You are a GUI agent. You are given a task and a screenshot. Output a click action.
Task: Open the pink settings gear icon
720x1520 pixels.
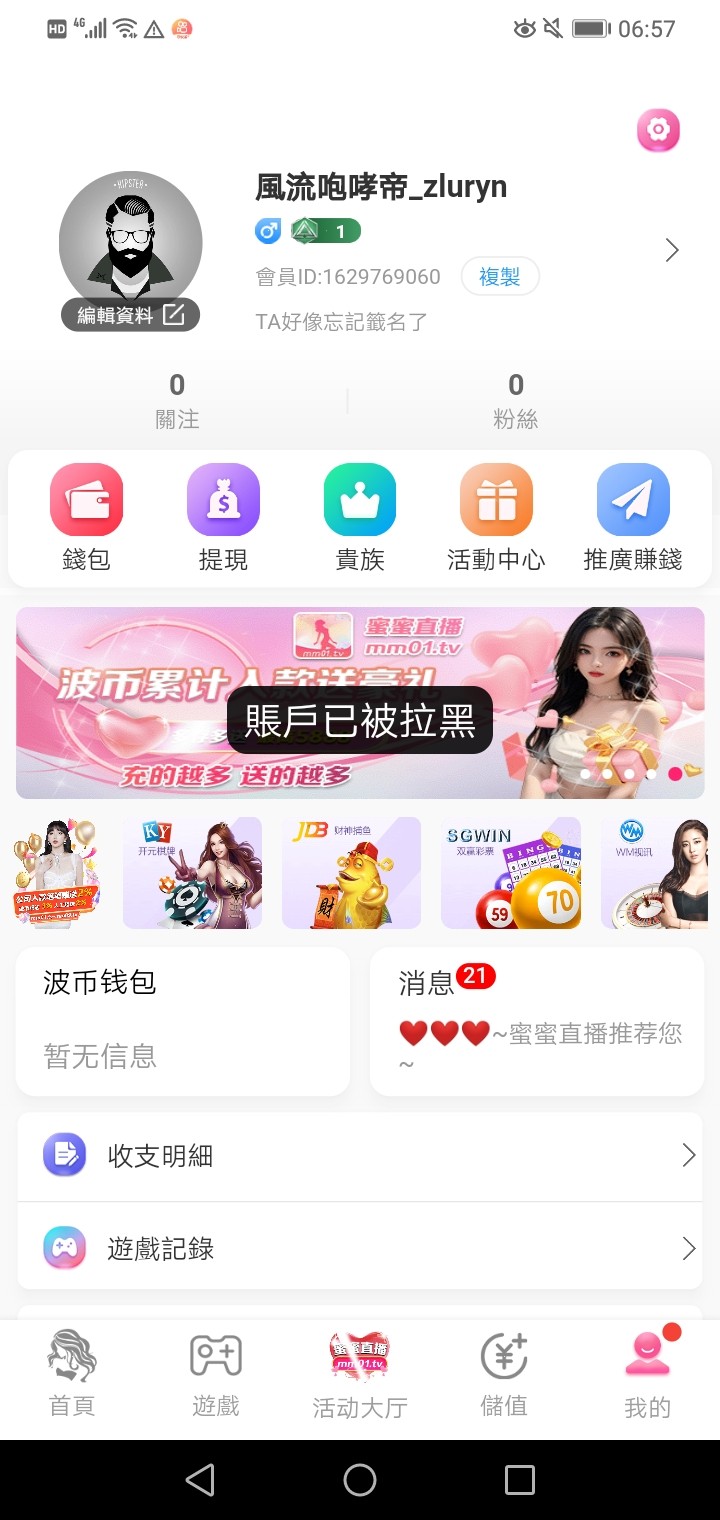pos(658,130)
